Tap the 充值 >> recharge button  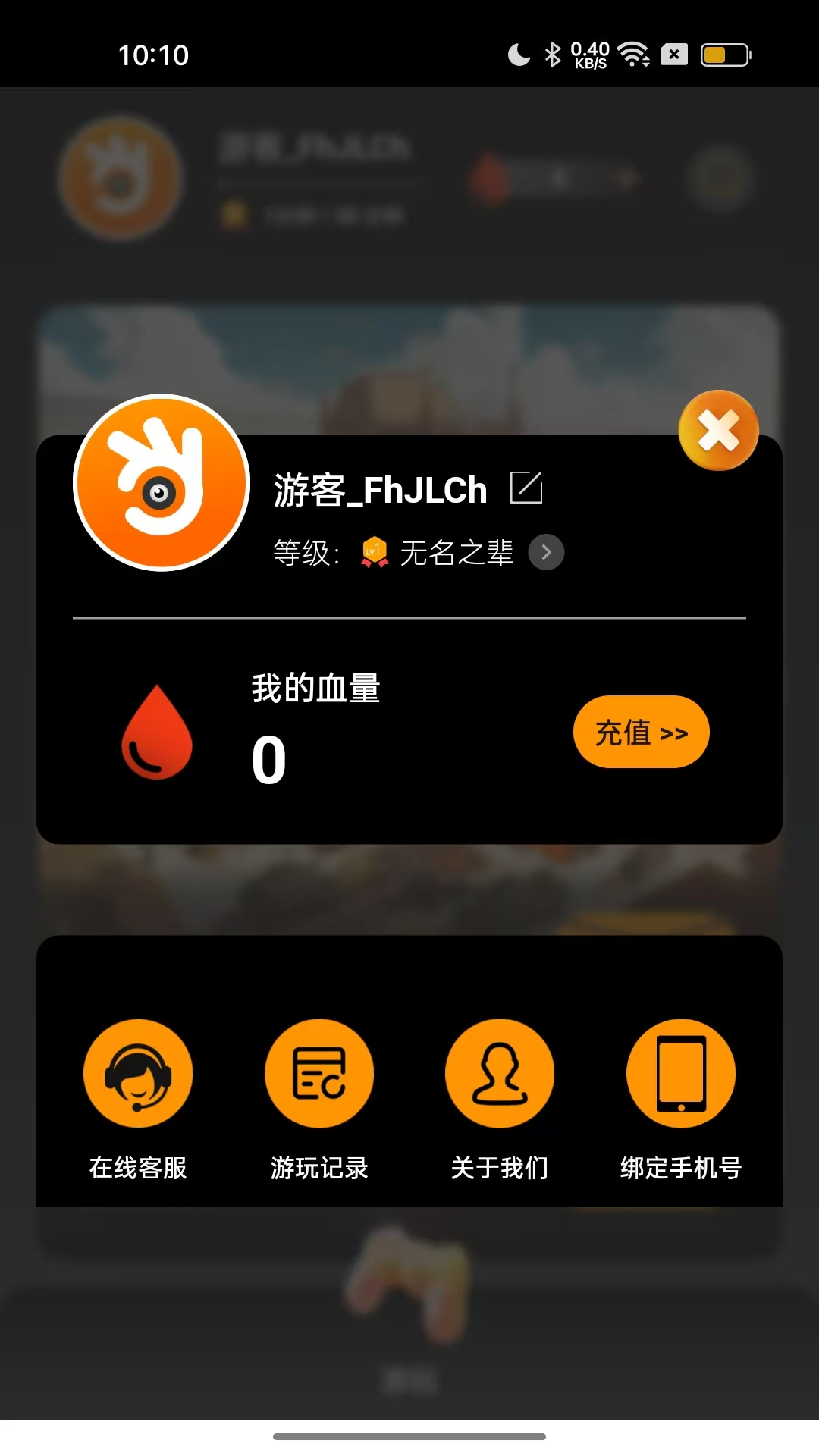pyautogui.click(x=641, y=732)
